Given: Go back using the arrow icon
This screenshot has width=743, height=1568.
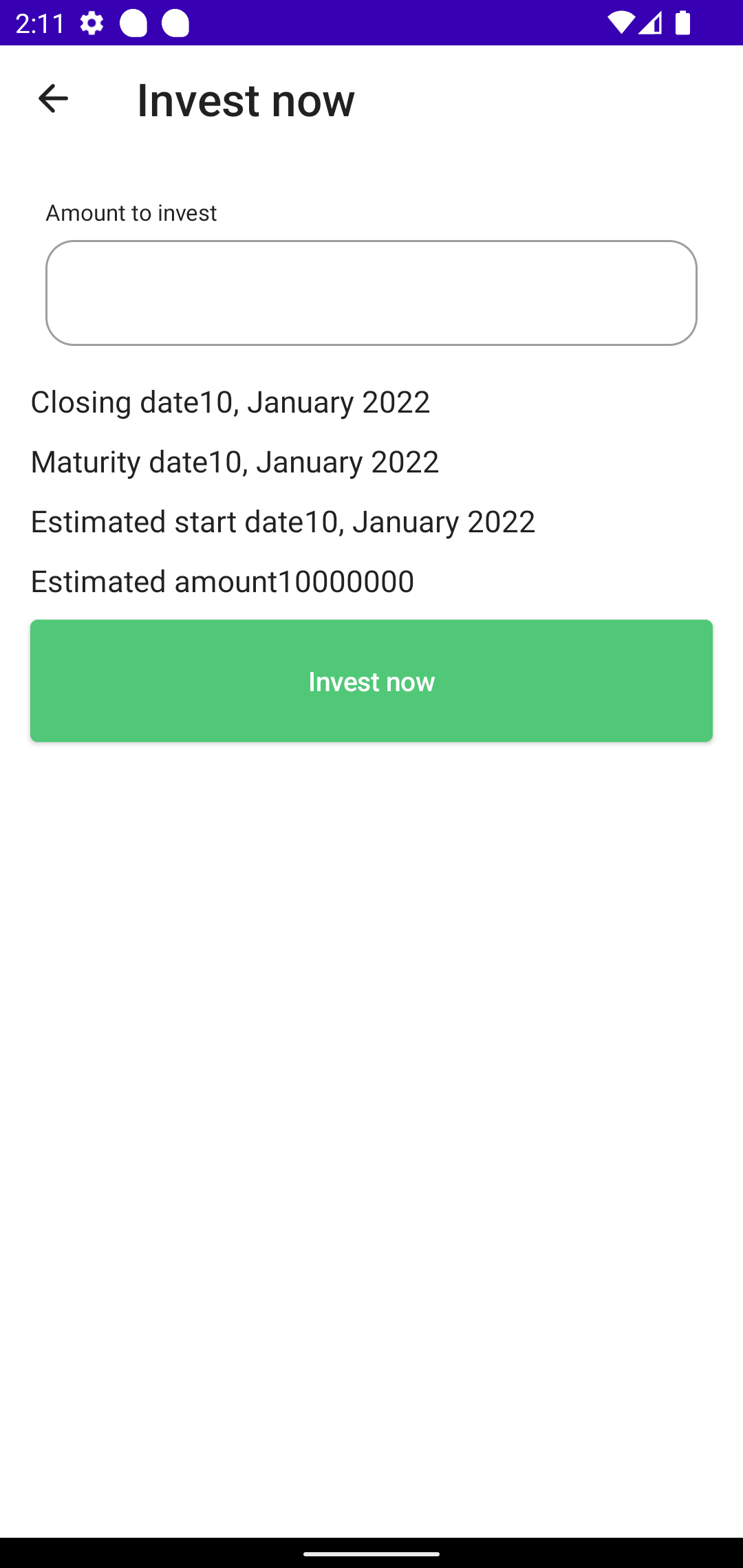Looking at the screenshot, I should [x=53, y=99].
